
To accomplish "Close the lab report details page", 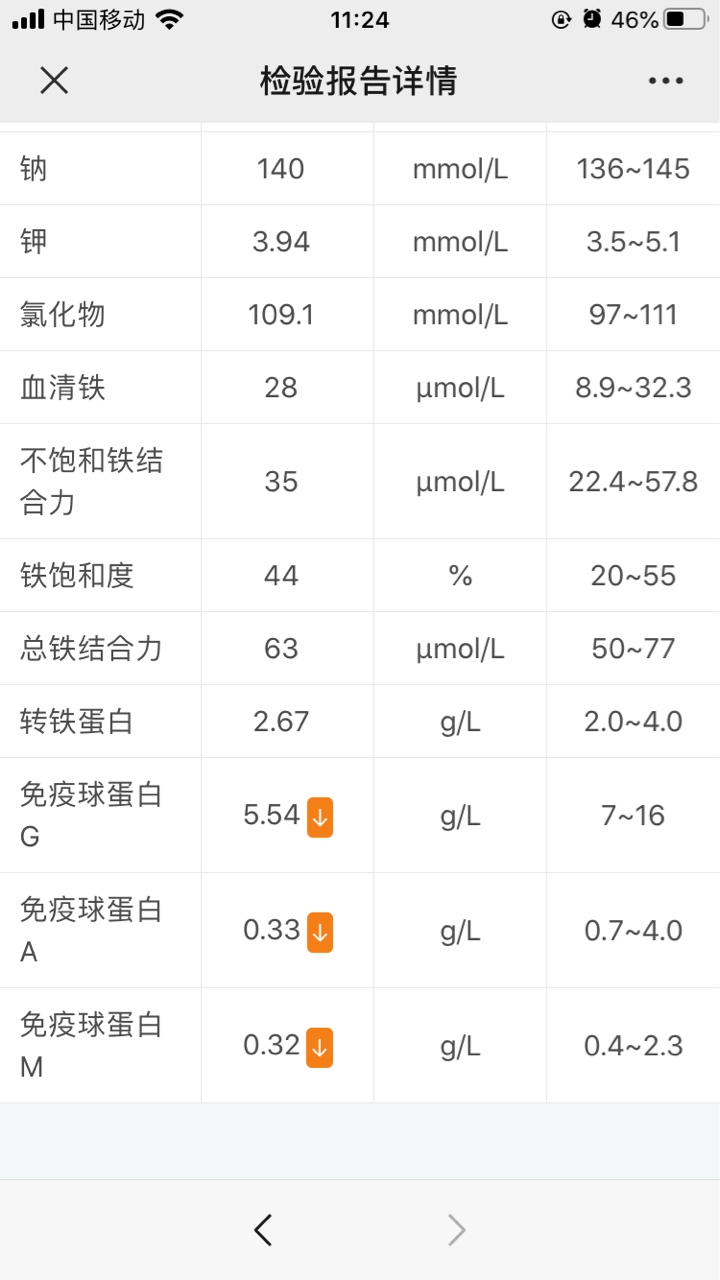I will 54,81.
